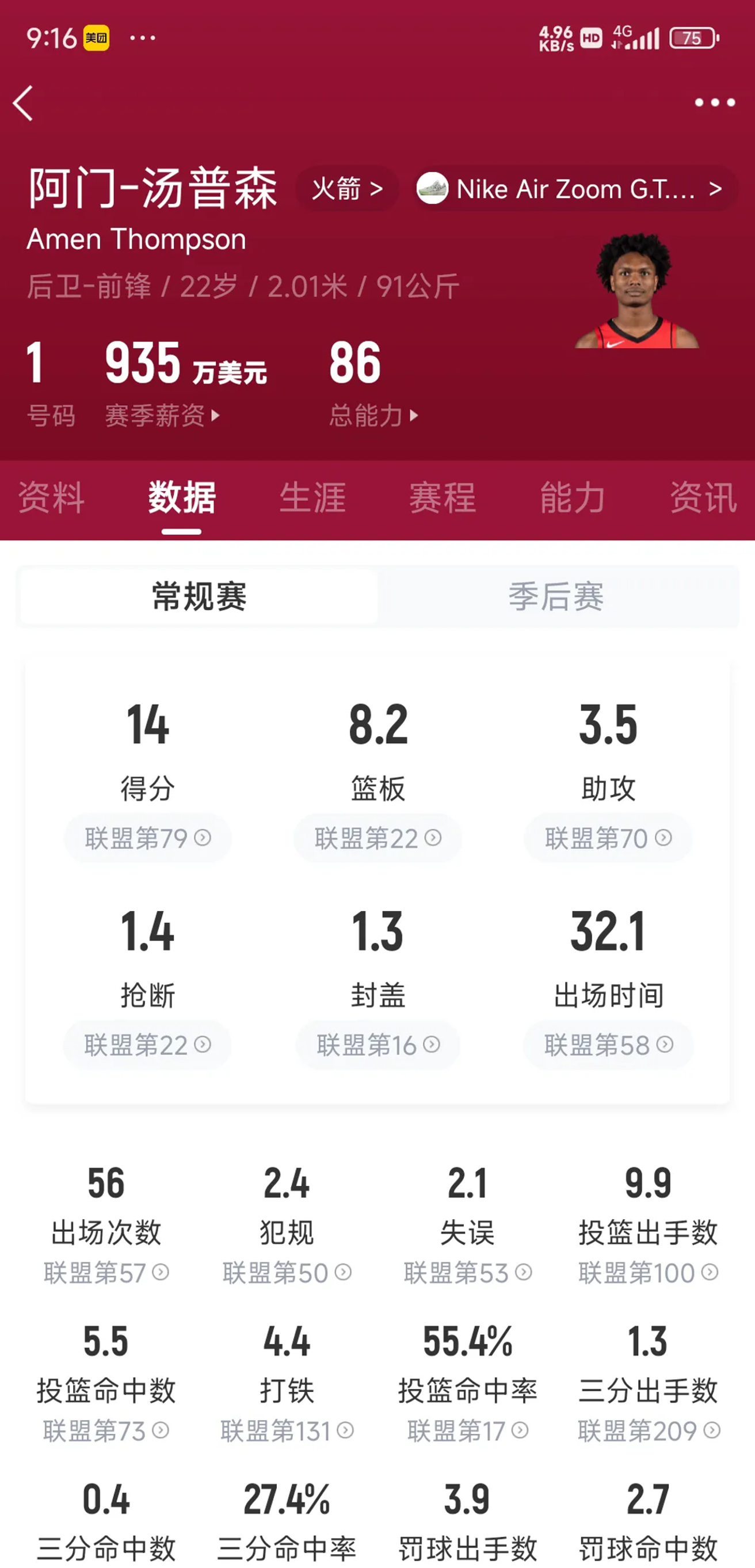Tap the Nike shoe icon
This screenshot has width=755, height=1568.
point(433,189)
